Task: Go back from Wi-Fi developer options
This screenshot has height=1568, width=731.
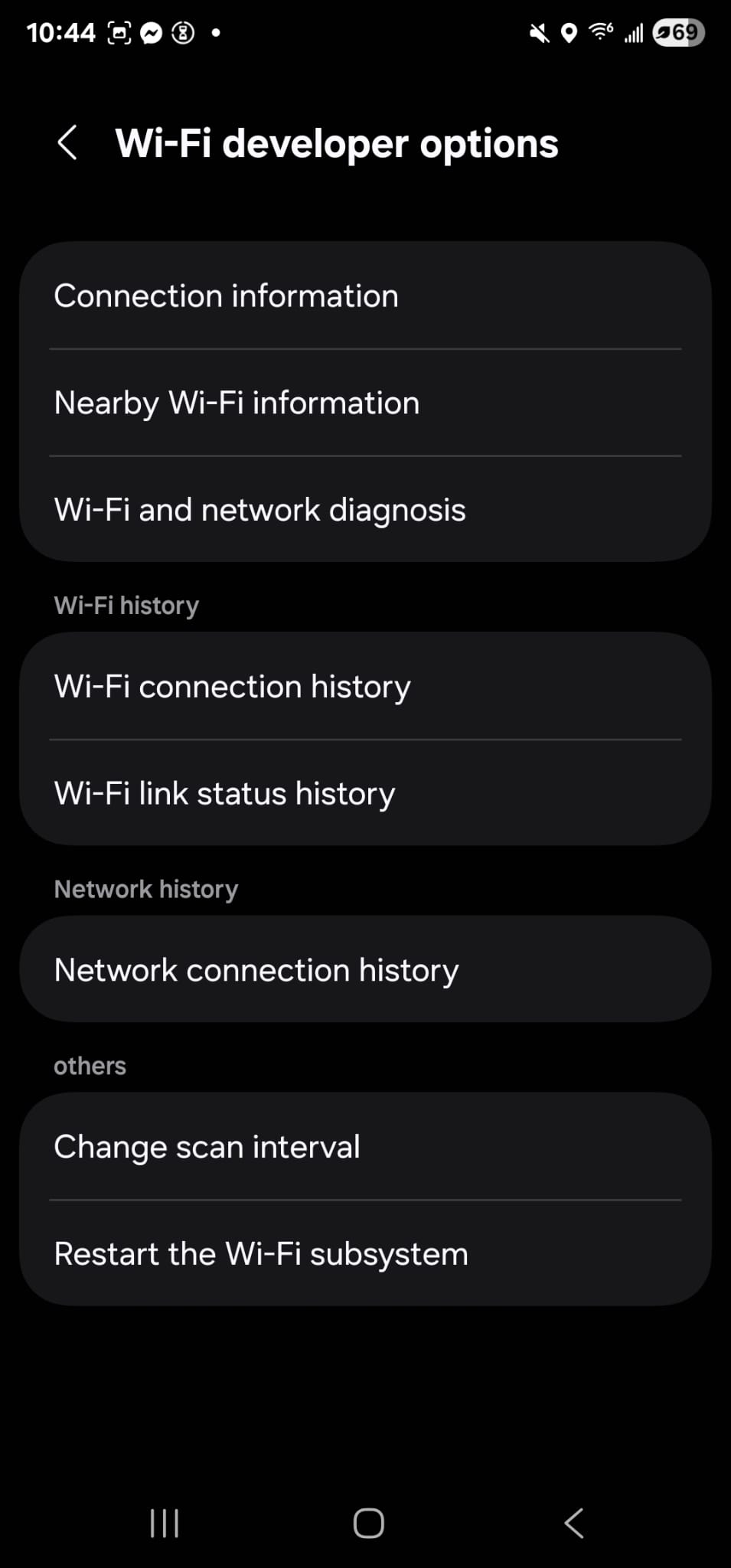Action: click(68, 143)
